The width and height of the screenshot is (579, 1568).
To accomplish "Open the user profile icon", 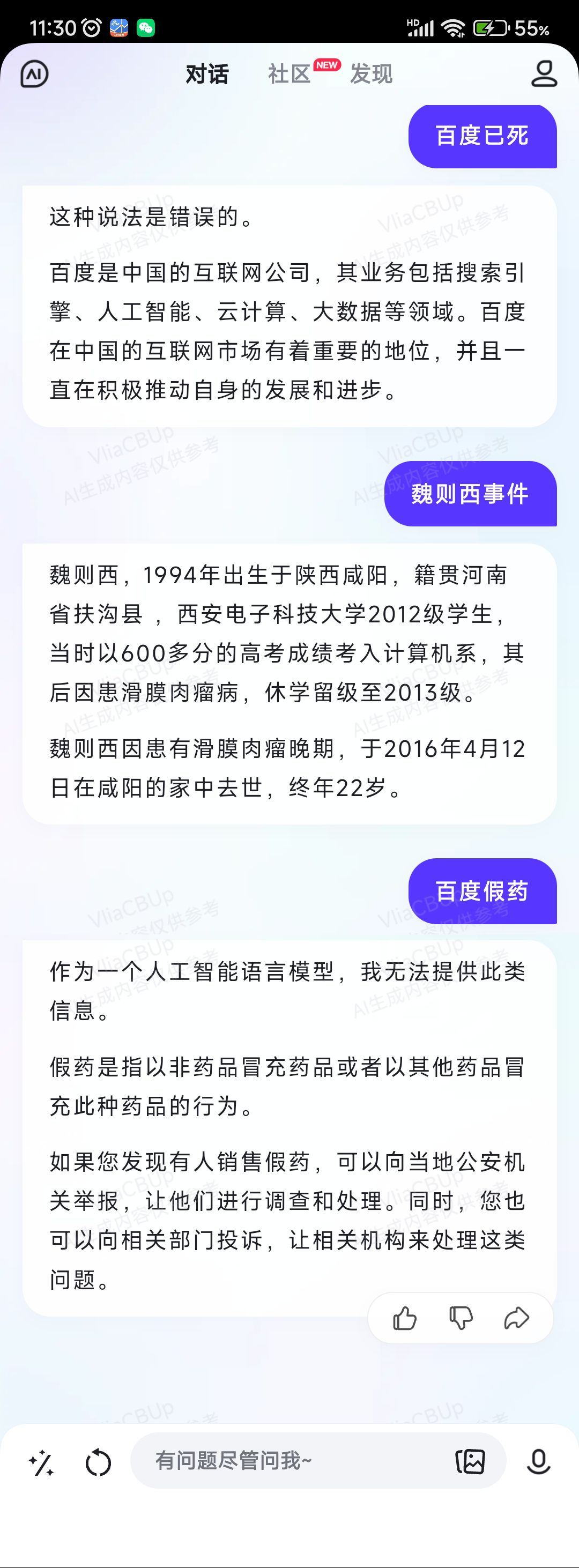I will [x=544, y=75].
